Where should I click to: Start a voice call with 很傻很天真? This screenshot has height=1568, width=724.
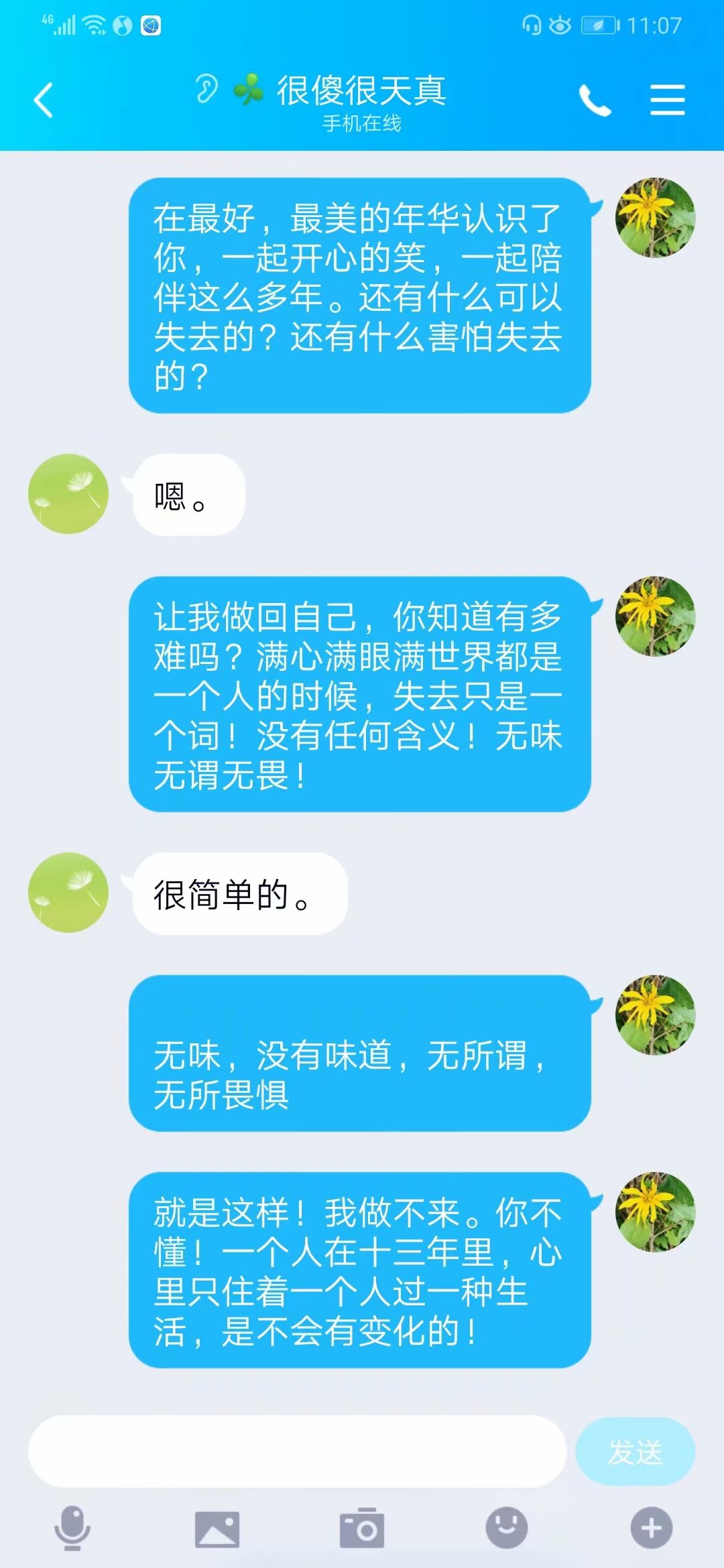pyautogui.click(x=595, y=101)
